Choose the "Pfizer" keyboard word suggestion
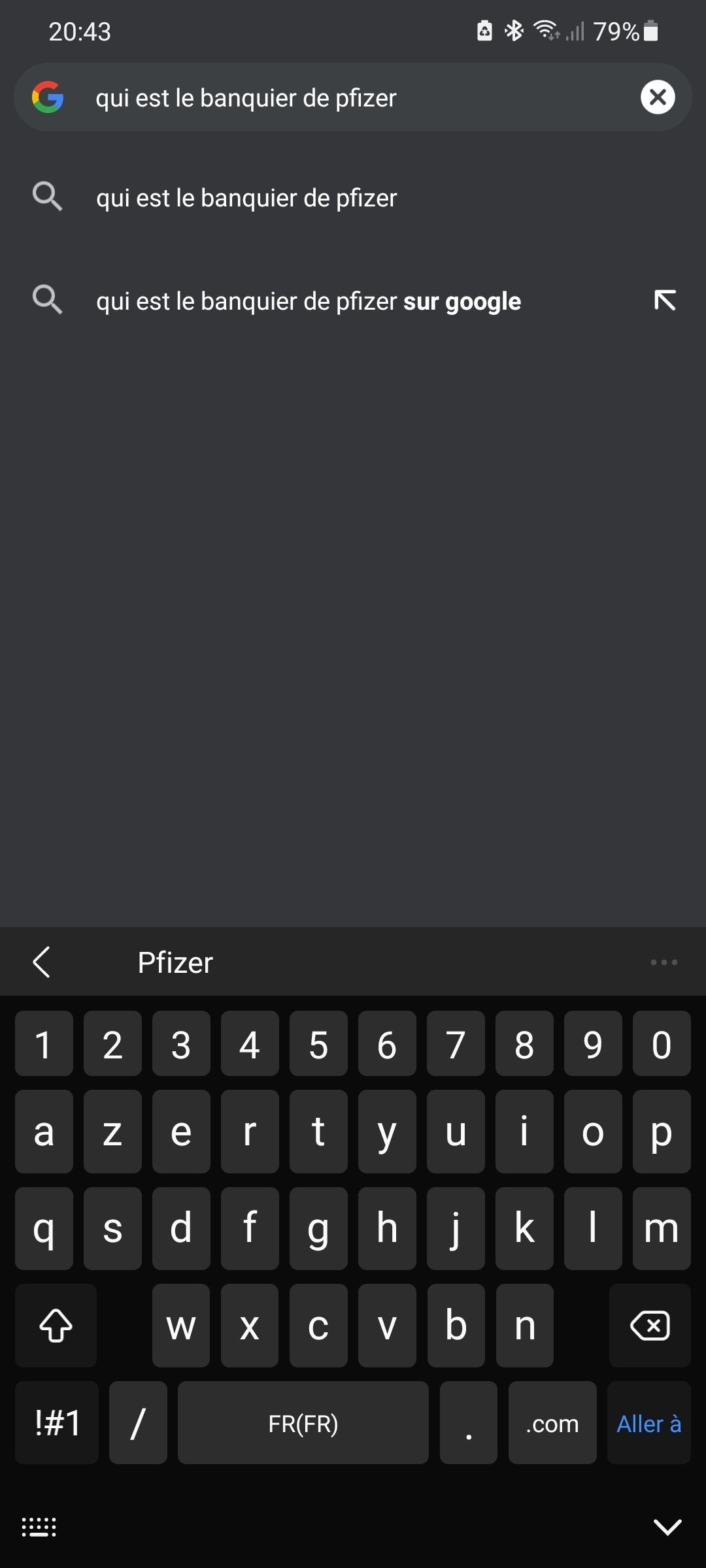The image size is (706, 1568). tap(175, 962)
